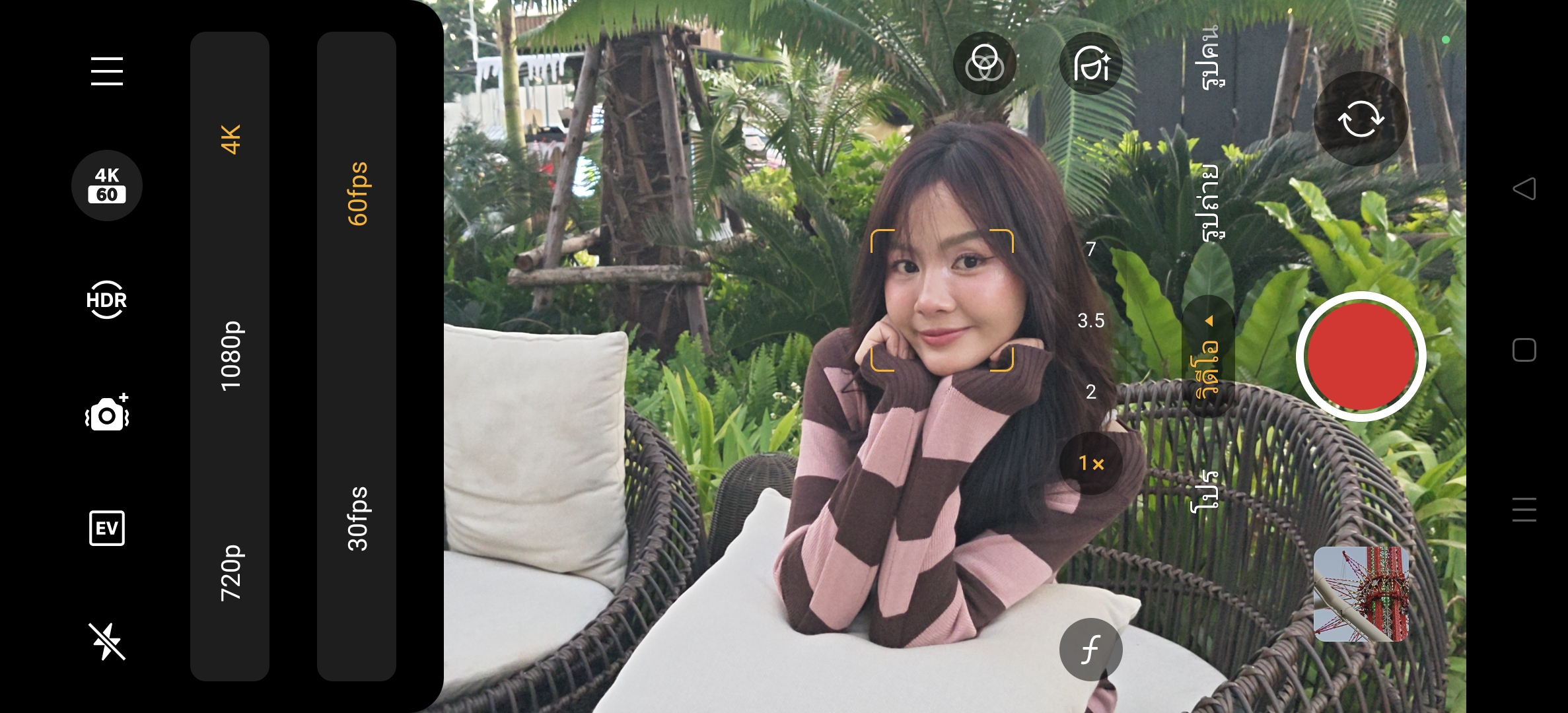This screenshot has width=1568, height=713.
Task: Open EV exposure adjustment
Action: [x=106, y=528]
